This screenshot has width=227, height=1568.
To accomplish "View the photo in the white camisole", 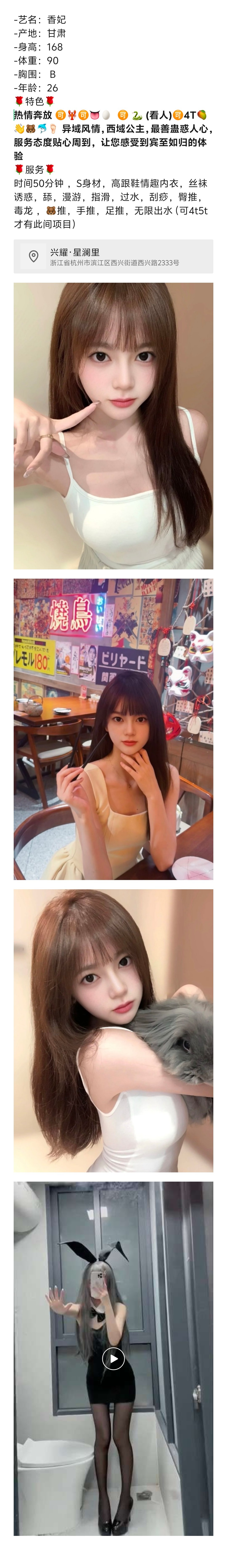I will point(113,426).
